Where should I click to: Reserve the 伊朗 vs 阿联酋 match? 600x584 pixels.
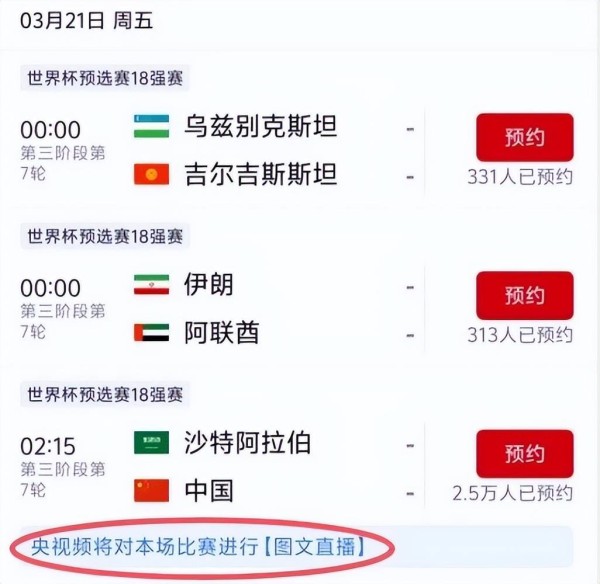(524, 296)
